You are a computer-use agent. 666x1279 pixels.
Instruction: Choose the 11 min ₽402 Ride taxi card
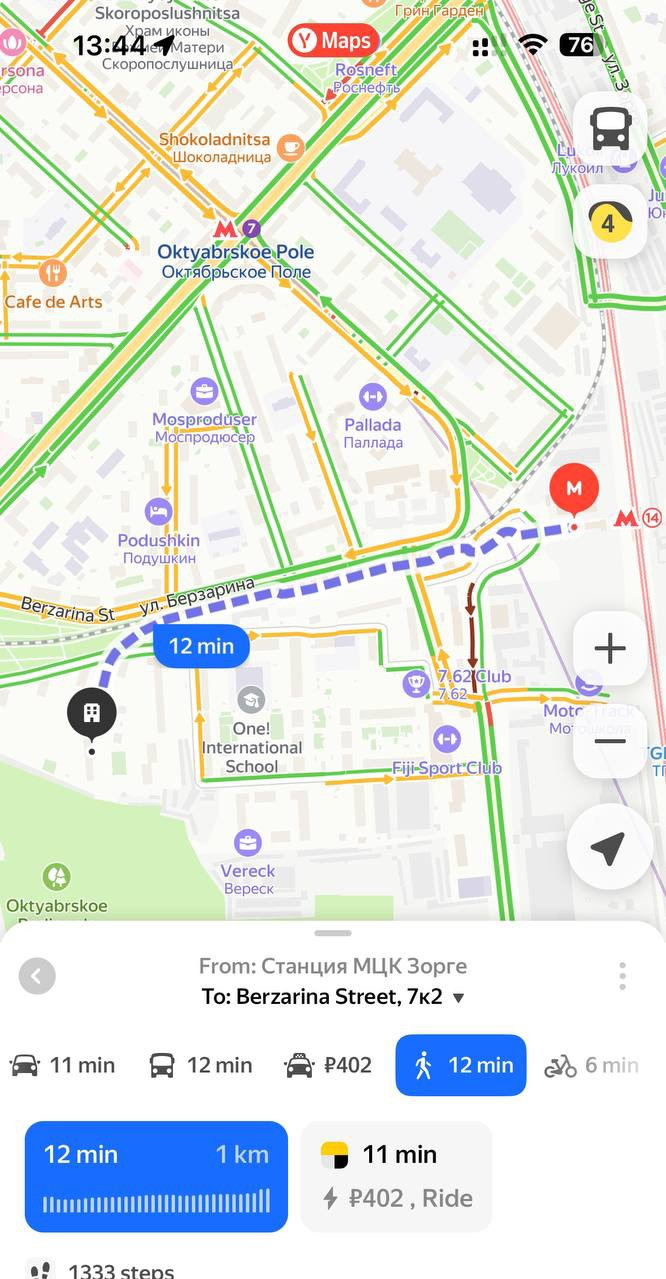(396, 1176)
